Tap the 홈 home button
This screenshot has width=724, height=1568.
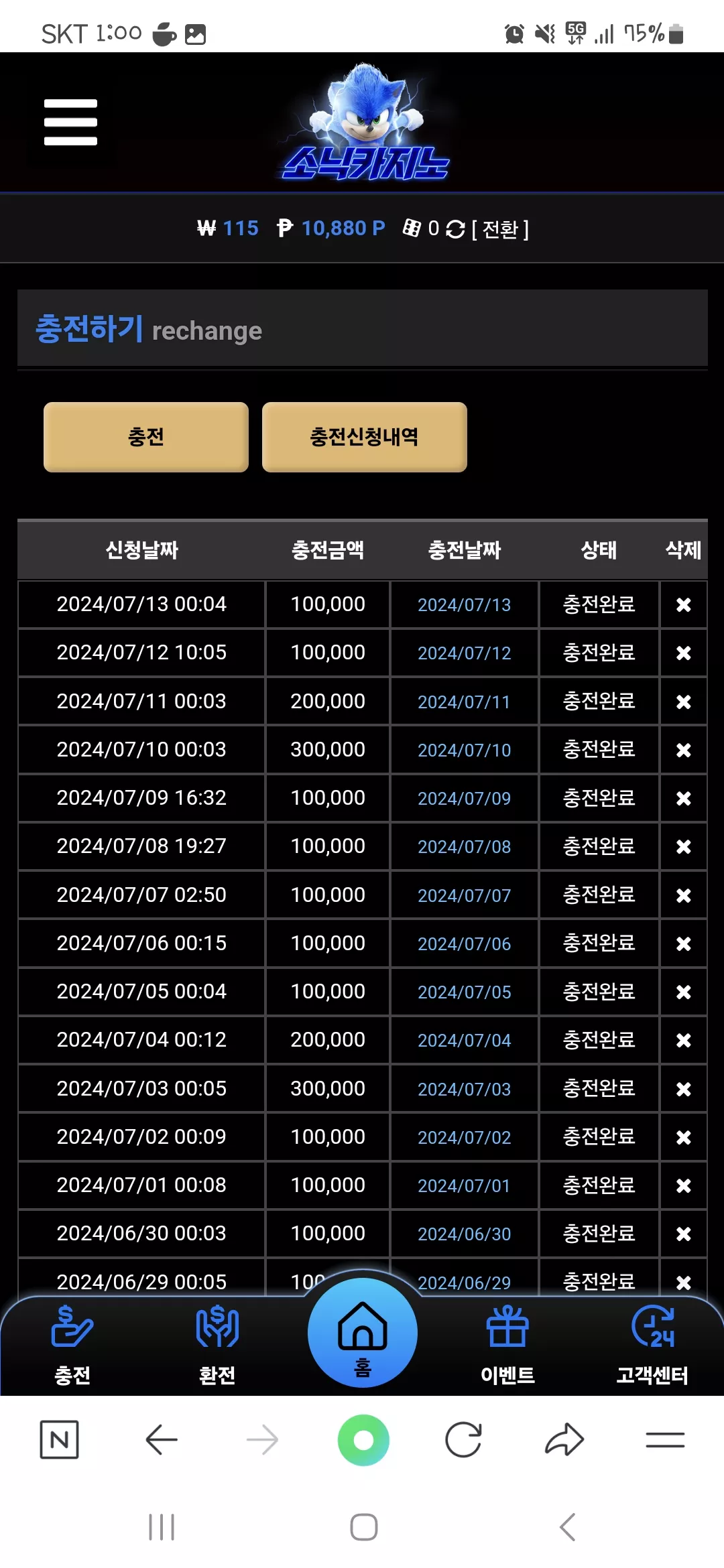click(x=363, y=1333)
